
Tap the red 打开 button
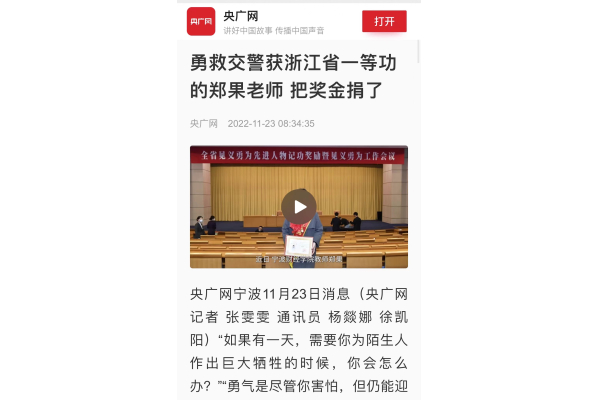point(384,21)
